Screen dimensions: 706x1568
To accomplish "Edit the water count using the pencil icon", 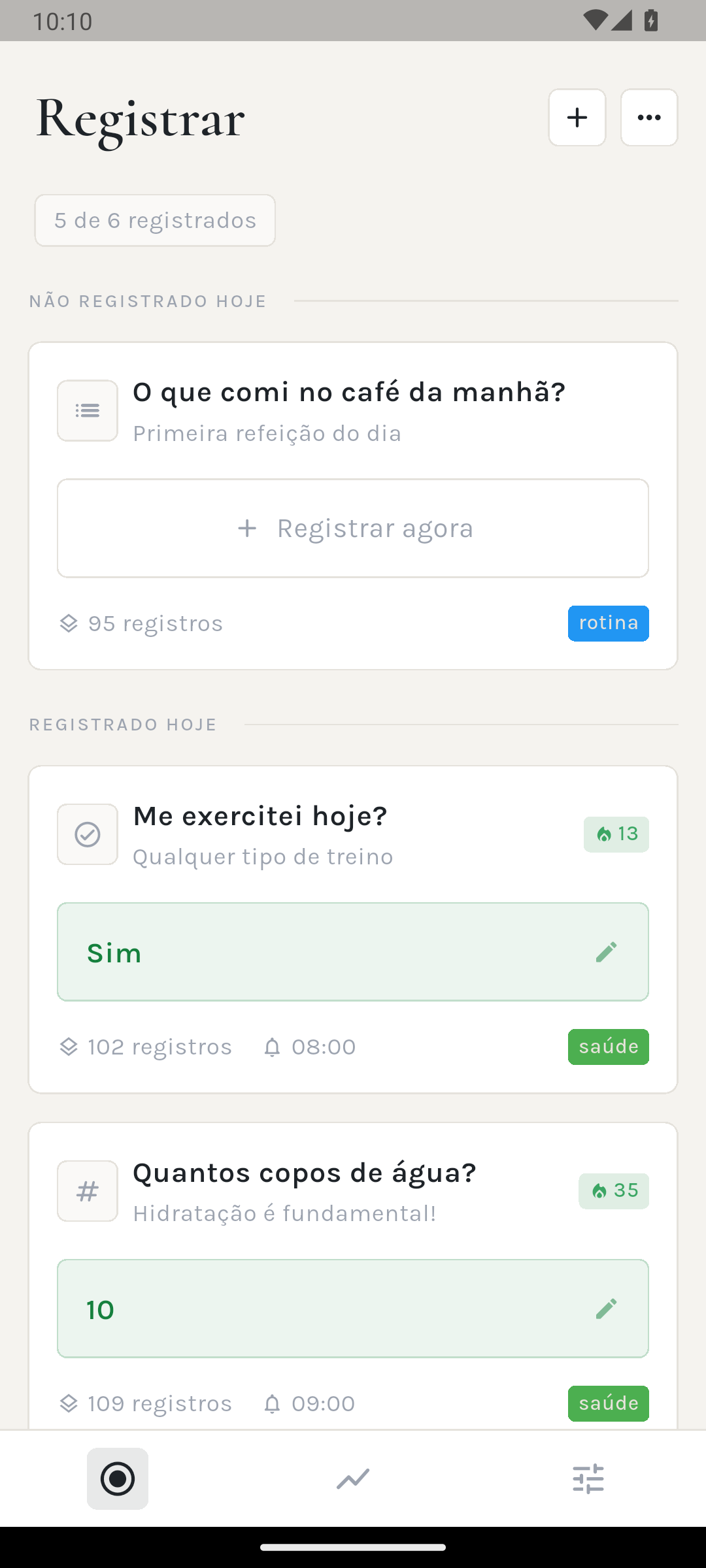I will coord(607,1308).
